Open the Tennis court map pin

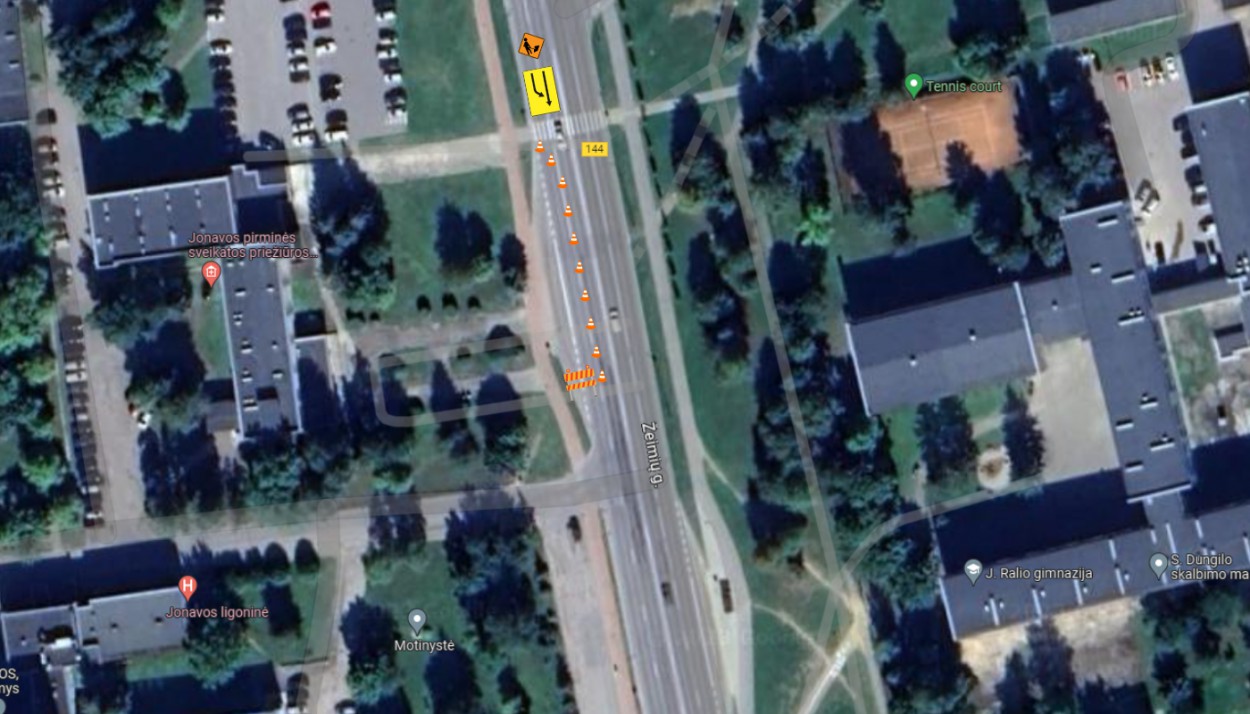coord(912,85)
